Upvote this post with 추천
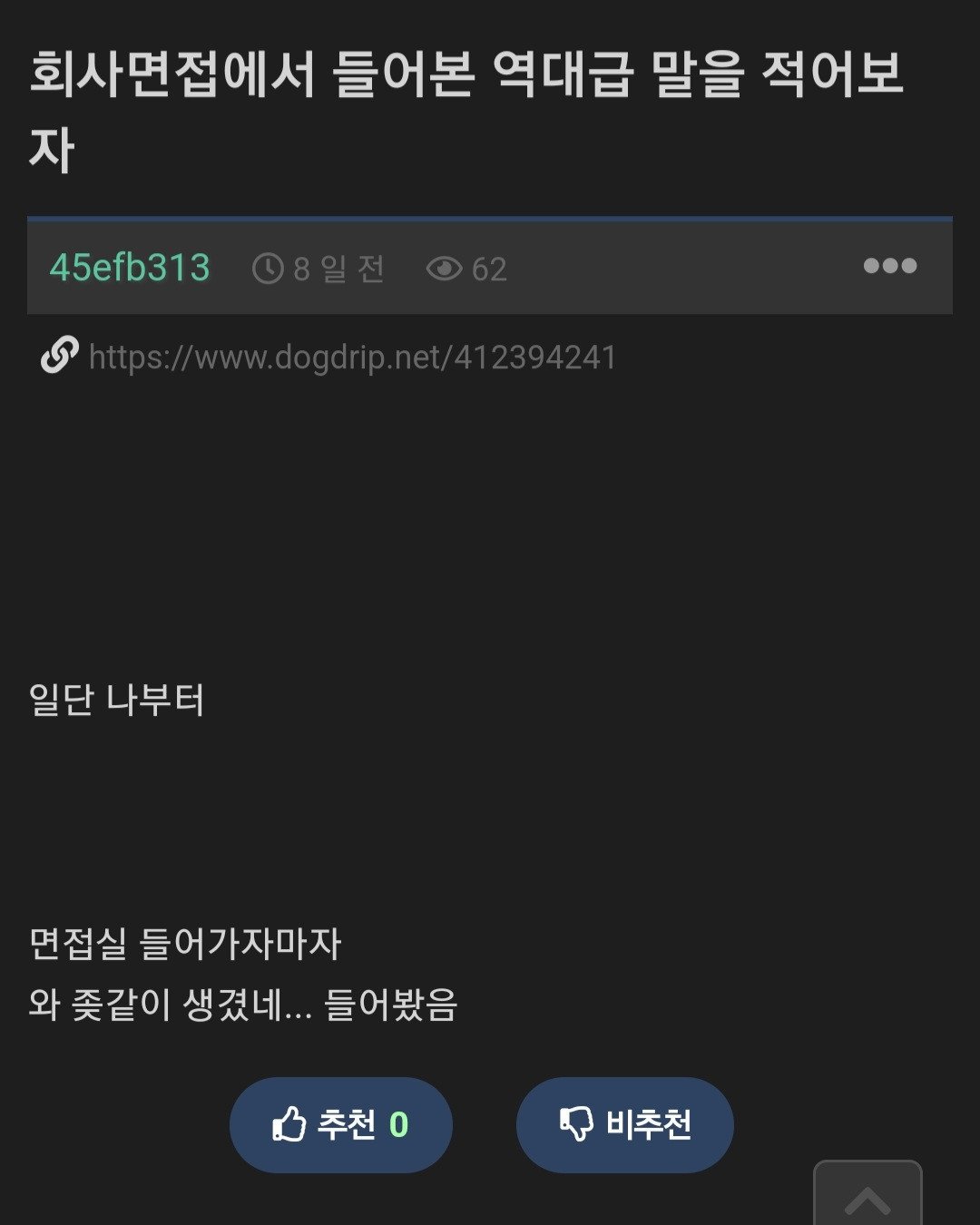 (340, 1124)
